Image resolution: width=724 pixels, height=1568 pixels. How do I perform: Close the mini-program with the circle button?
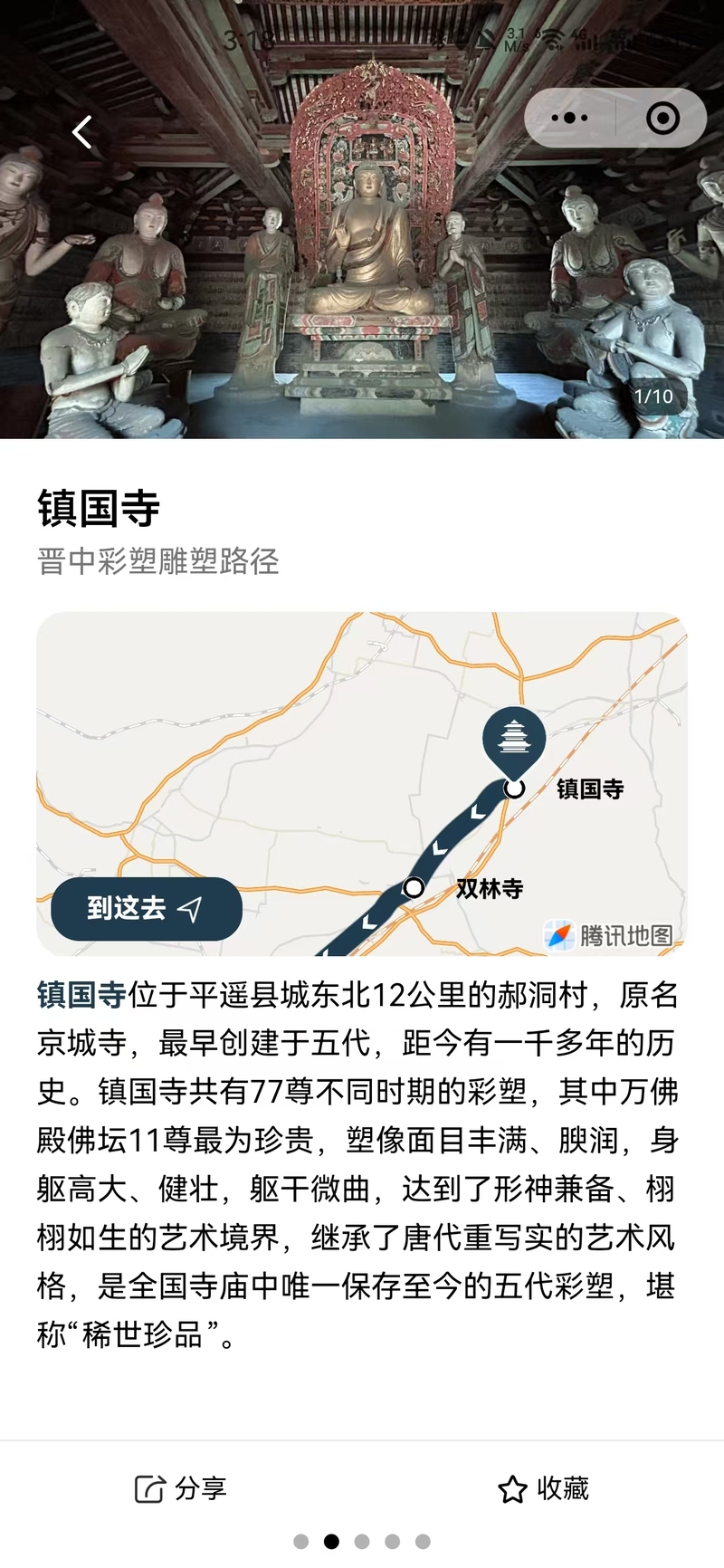point(662,119)
